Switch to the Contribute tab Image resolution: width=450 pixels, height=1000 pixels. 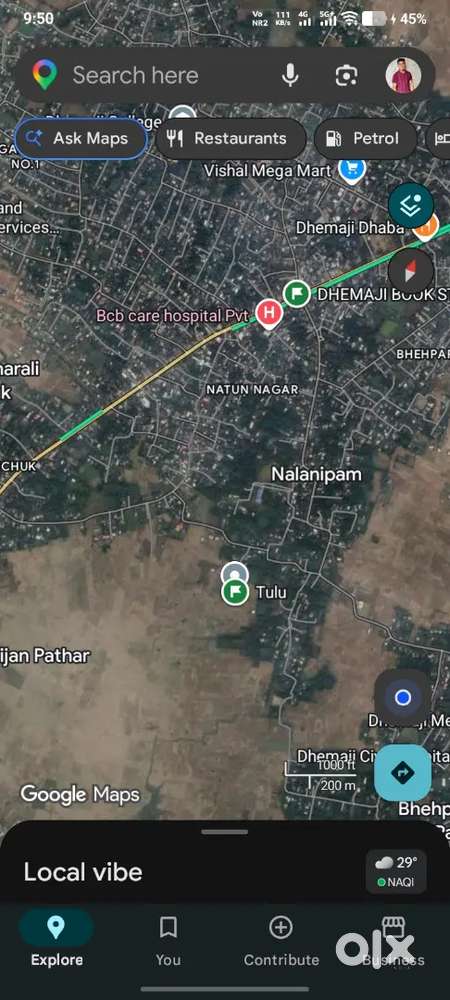point(281,941)
